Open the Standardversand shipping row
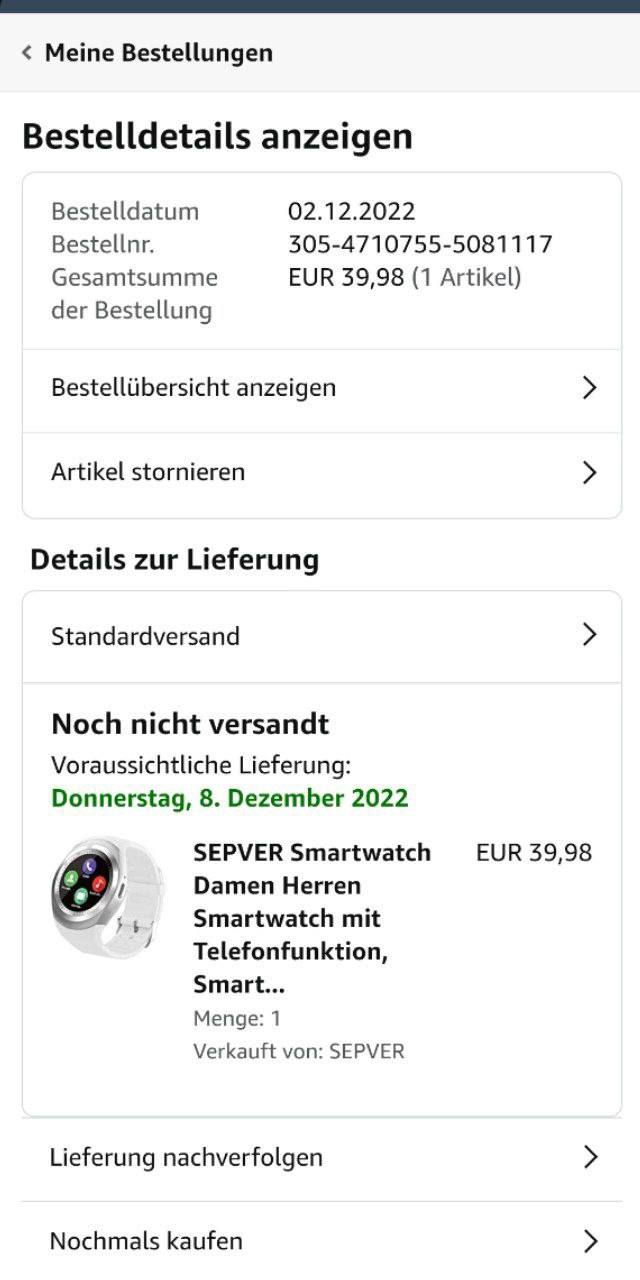Image resolution: width=640 pixels, height=1280 pixels. tap(321, 636)
